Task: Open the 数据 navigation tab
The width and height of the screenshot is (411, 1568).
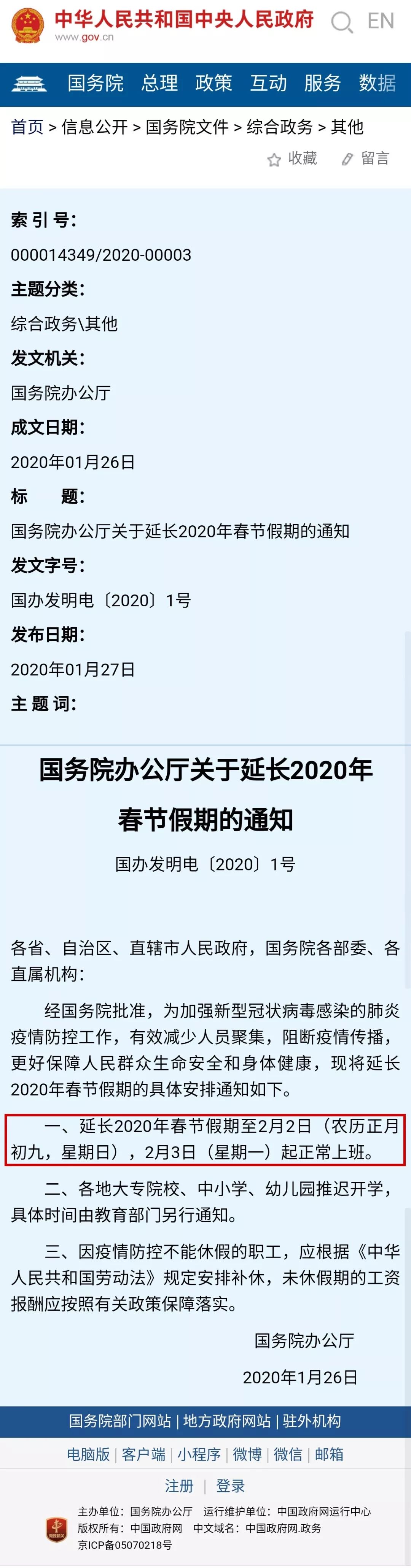Action: (x=377, y=83)
